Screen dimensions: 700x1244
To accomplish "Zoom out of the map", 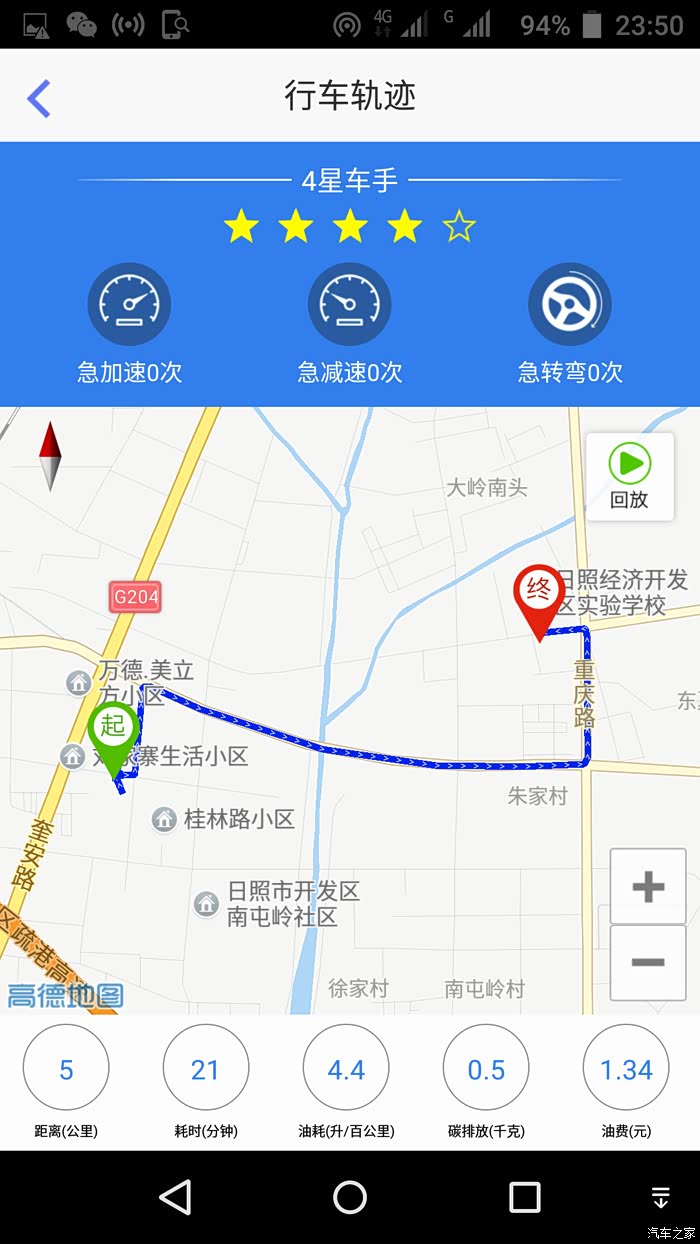I will click(x=648, y=962).
